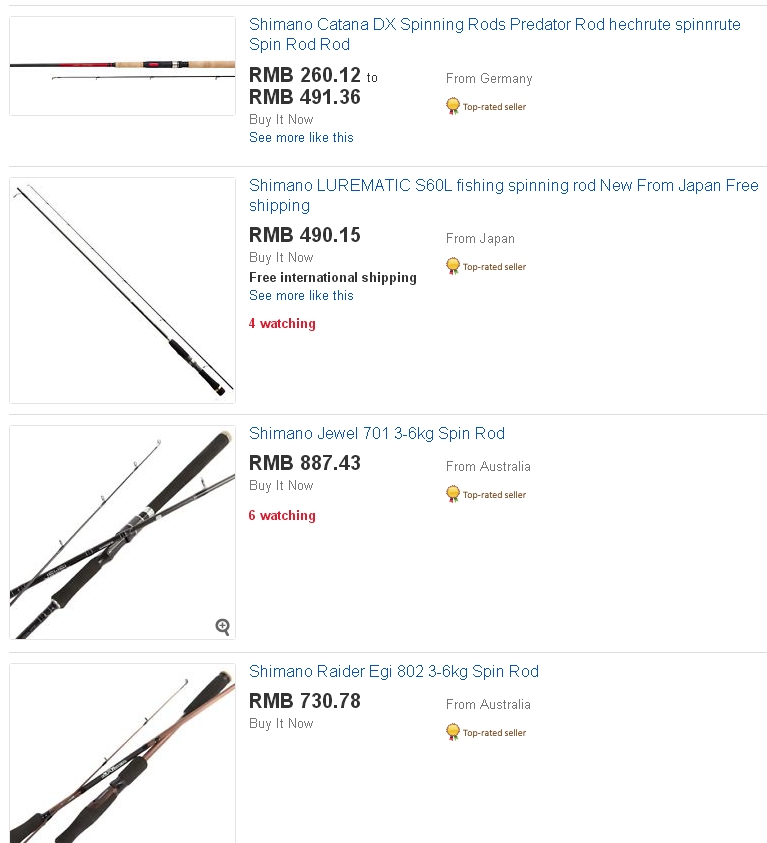
Task: Enlarge the Jewel 701 image with magnifier icon
Action: tap(222, 626)
